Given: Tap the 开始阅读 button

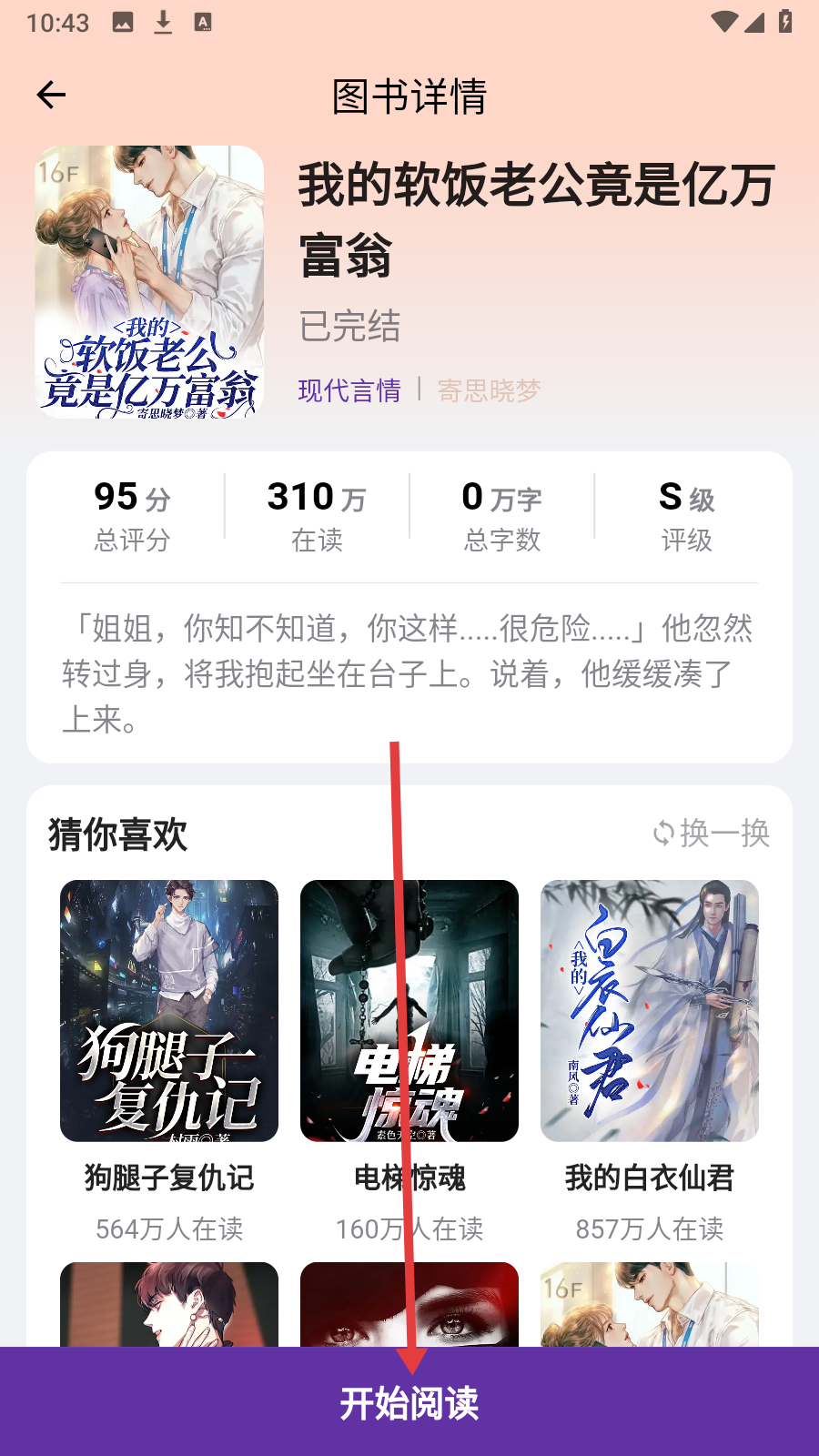Looking at the screenshot, I should point(409,1402).
